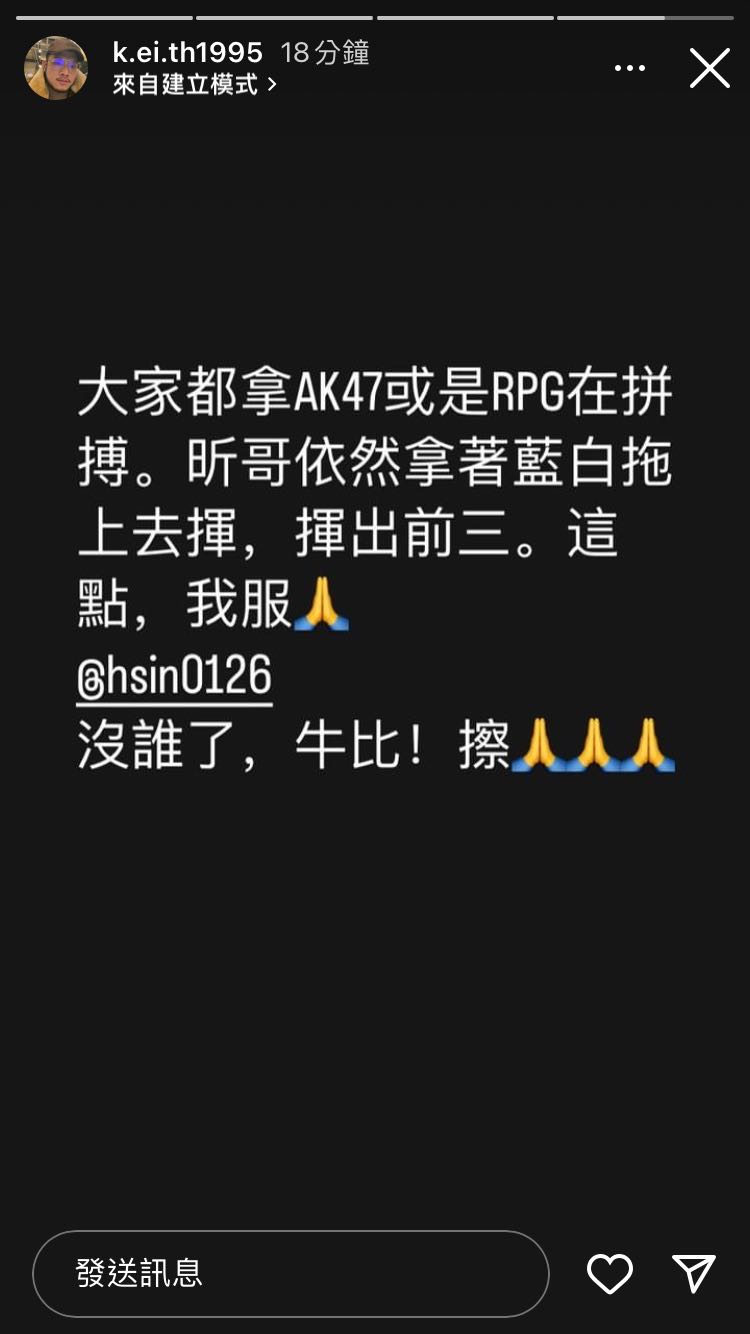Viewport: 750px width, 1334px height.
Task: Open the @hsin0126 mention
Action: coord(175,677)
